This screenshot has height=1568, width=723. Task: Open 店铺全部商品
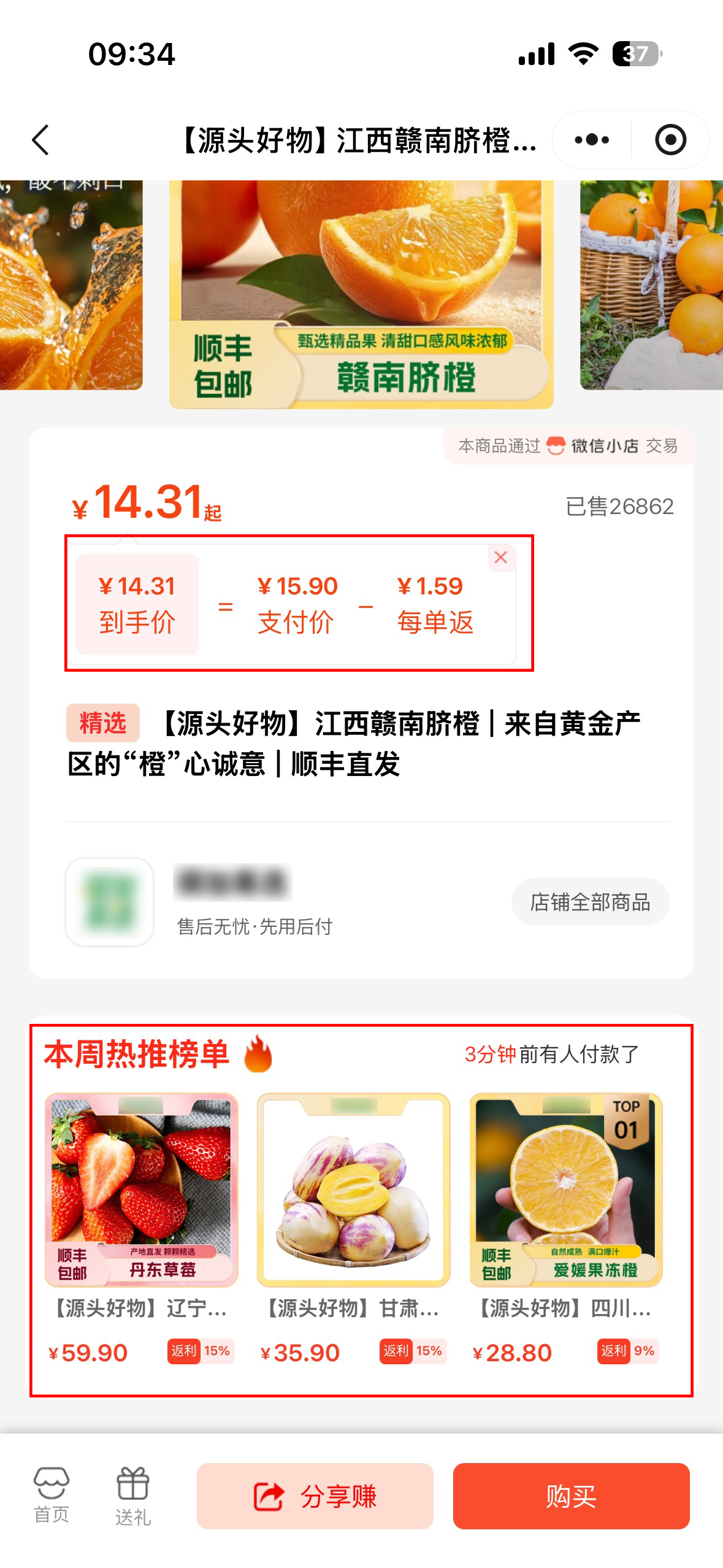point(590,902)
